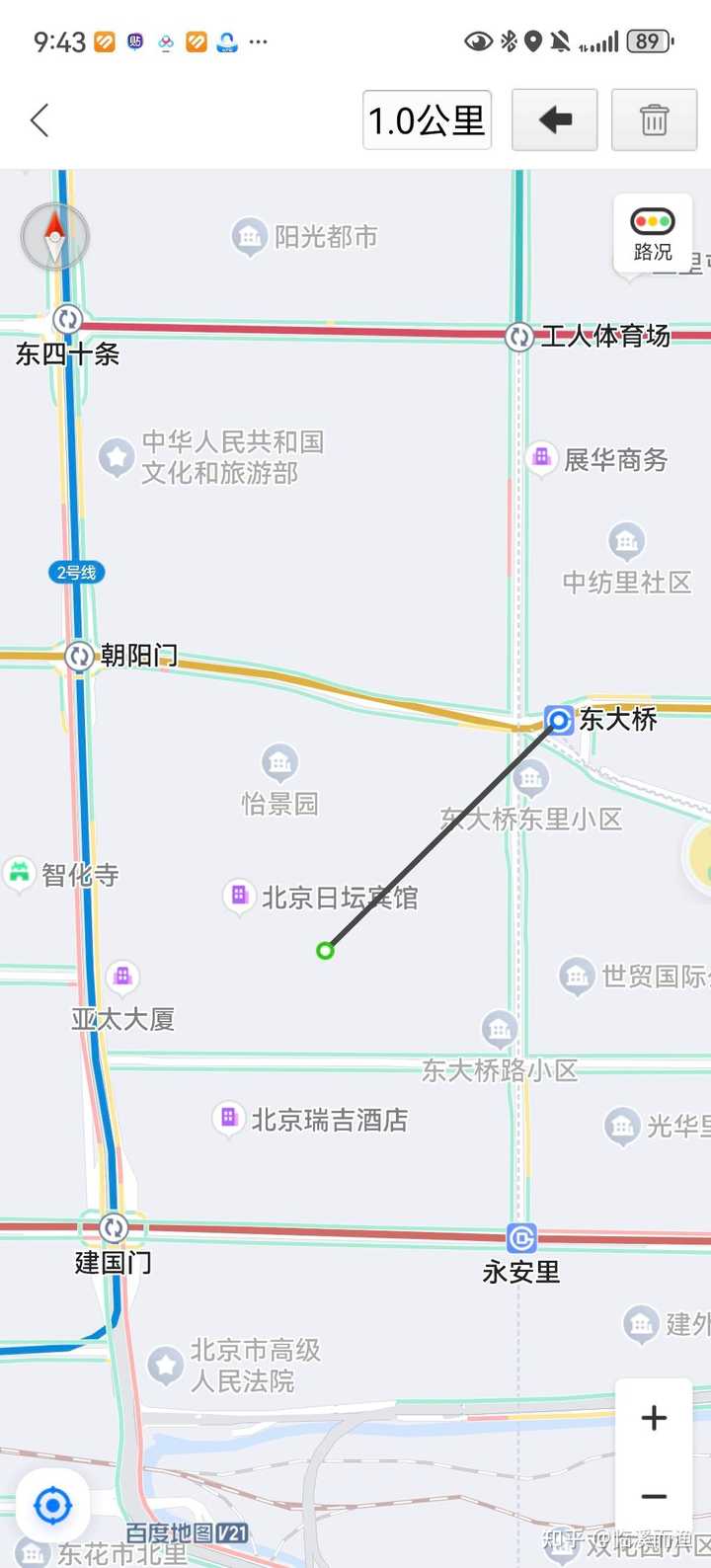The height and width of the screenshot is (1568, 711).
Task: Toggle the 路况 traffic layer
Action: pyautogui.click(x=653, y=233)
